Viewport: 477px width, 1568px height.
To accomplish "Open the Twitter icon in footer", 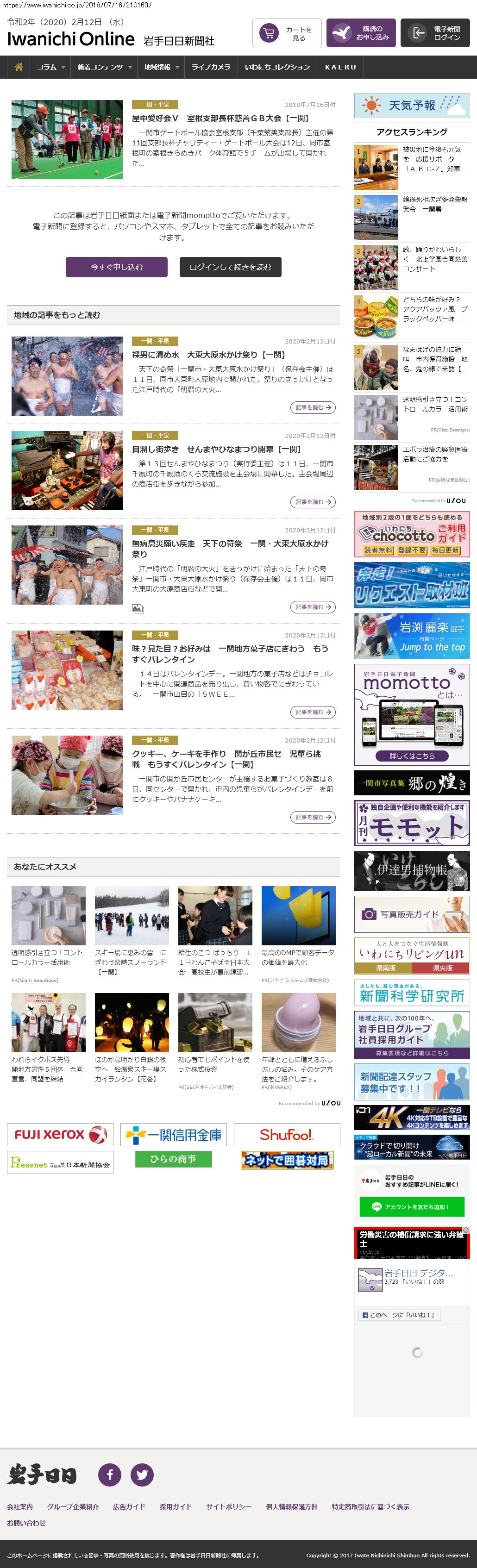I will click(142, 1474).
